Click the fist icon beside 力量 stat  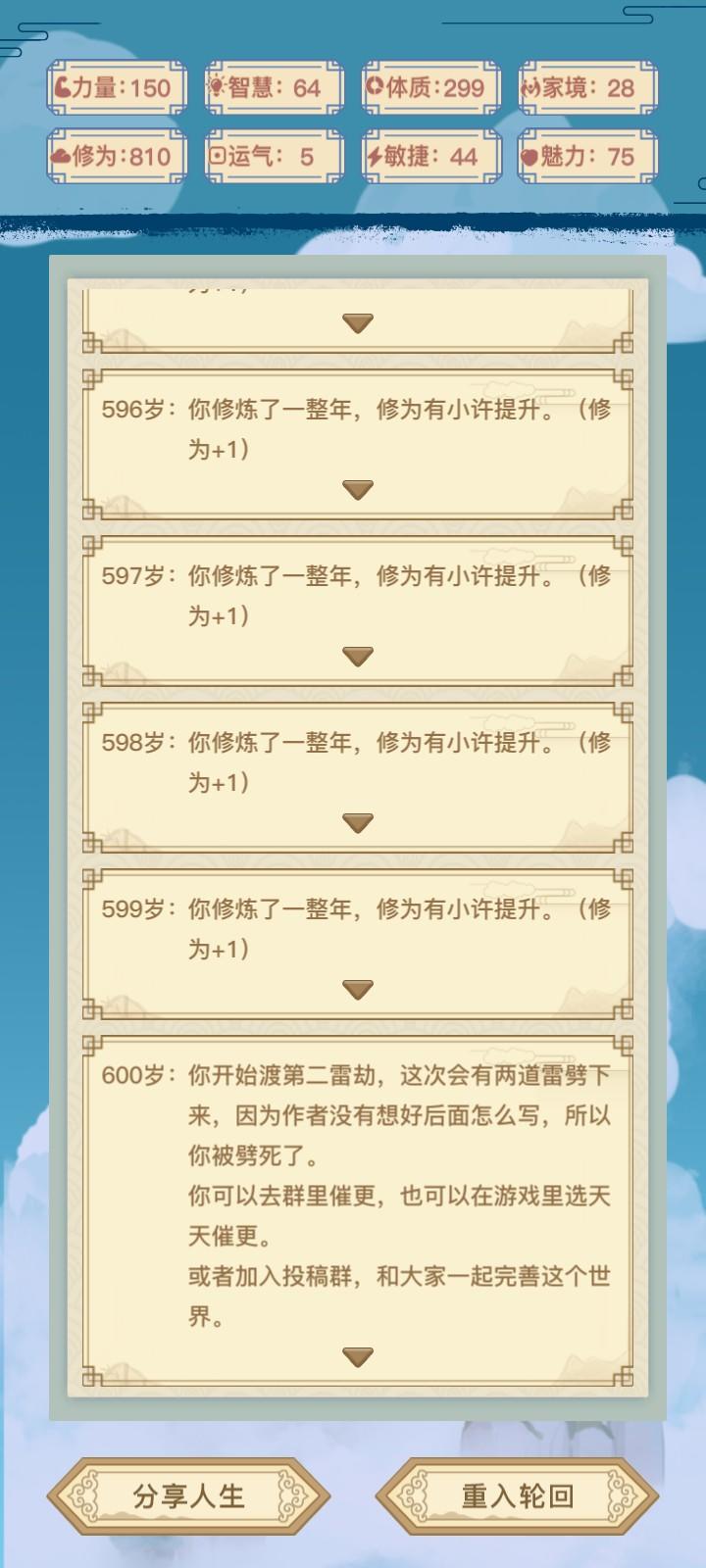point(67,87)
